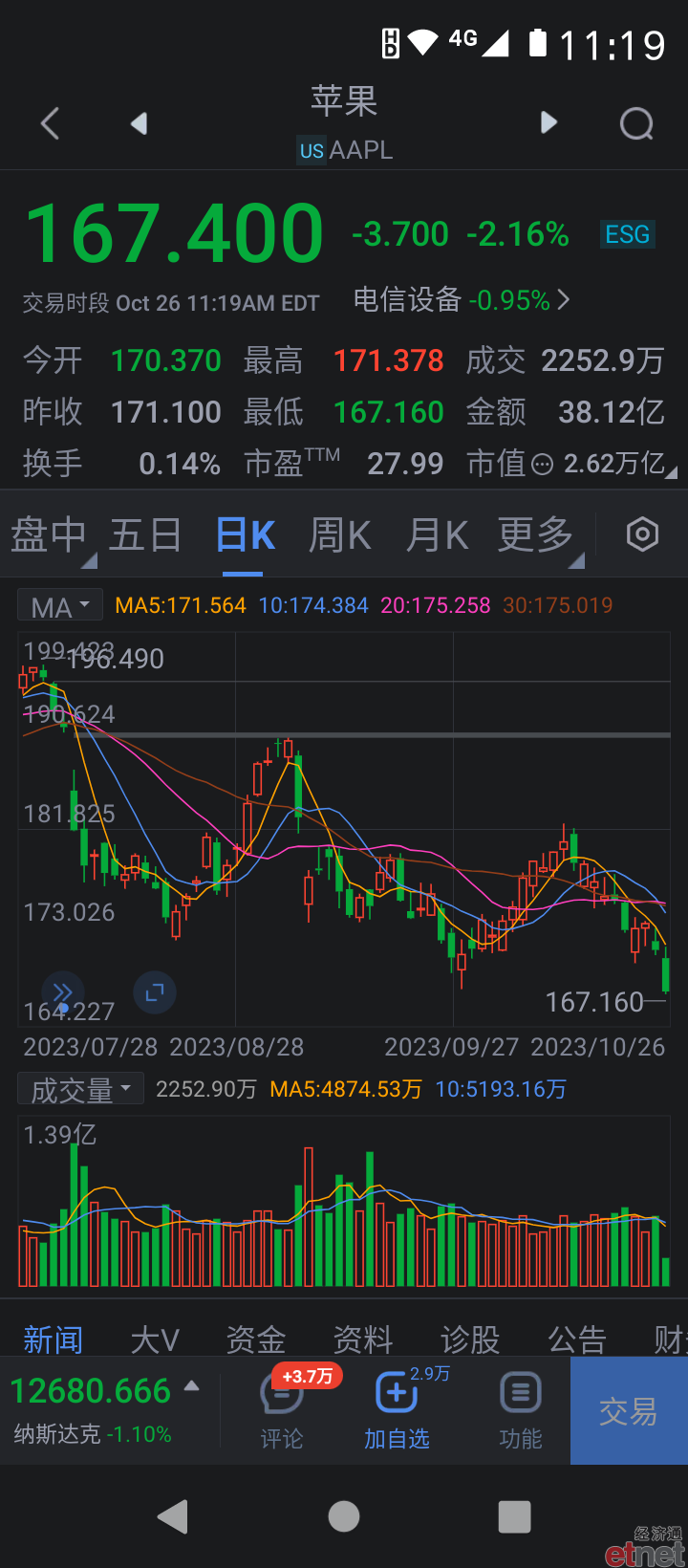
Task: Show next stock with right triangle
Action: click(x=548, y=122)
